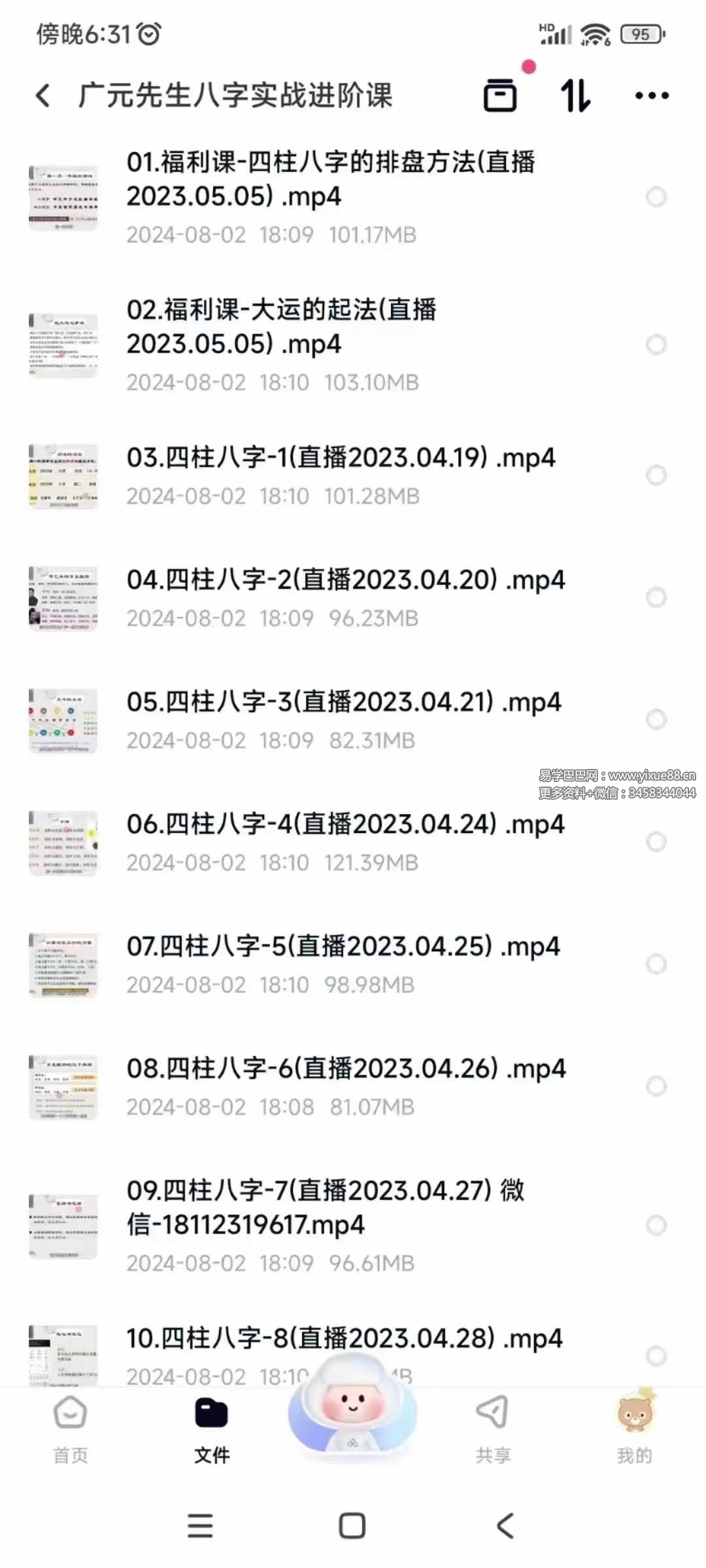This screenshot has width=706, height=1568.
Task: Open the sort order options
Action: pos(574,96)
